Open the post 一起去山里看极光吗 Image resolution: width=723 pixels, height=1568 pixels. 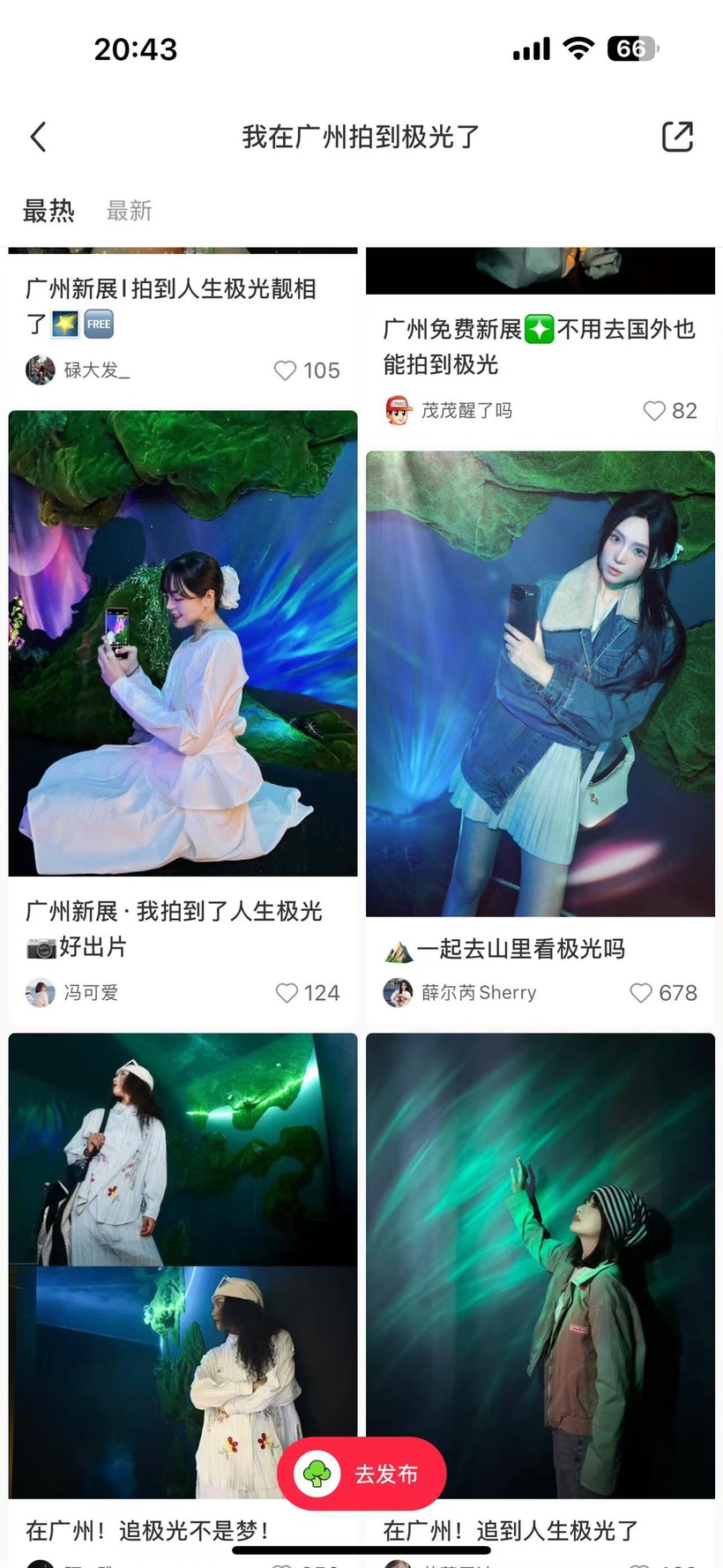(x=540, y=683)
